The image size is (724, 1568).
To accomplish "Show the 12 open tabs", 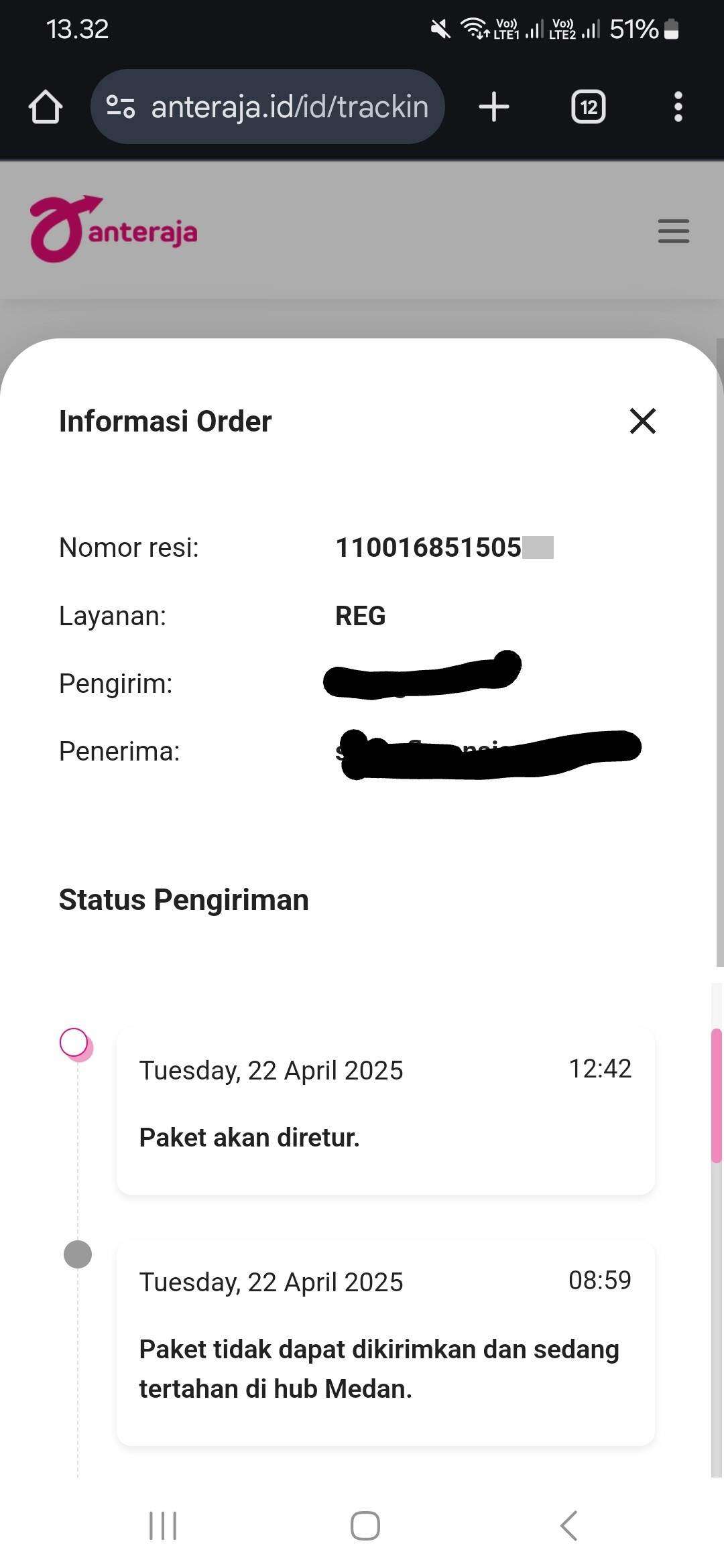I will 588,107.
